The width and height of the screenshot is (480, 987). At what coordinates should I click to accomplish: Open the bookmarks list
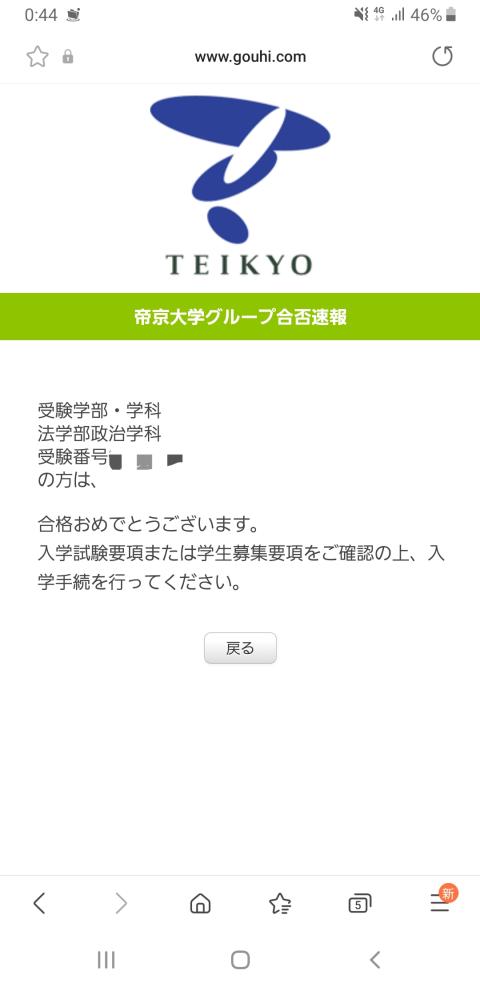(x=279, y=904)
